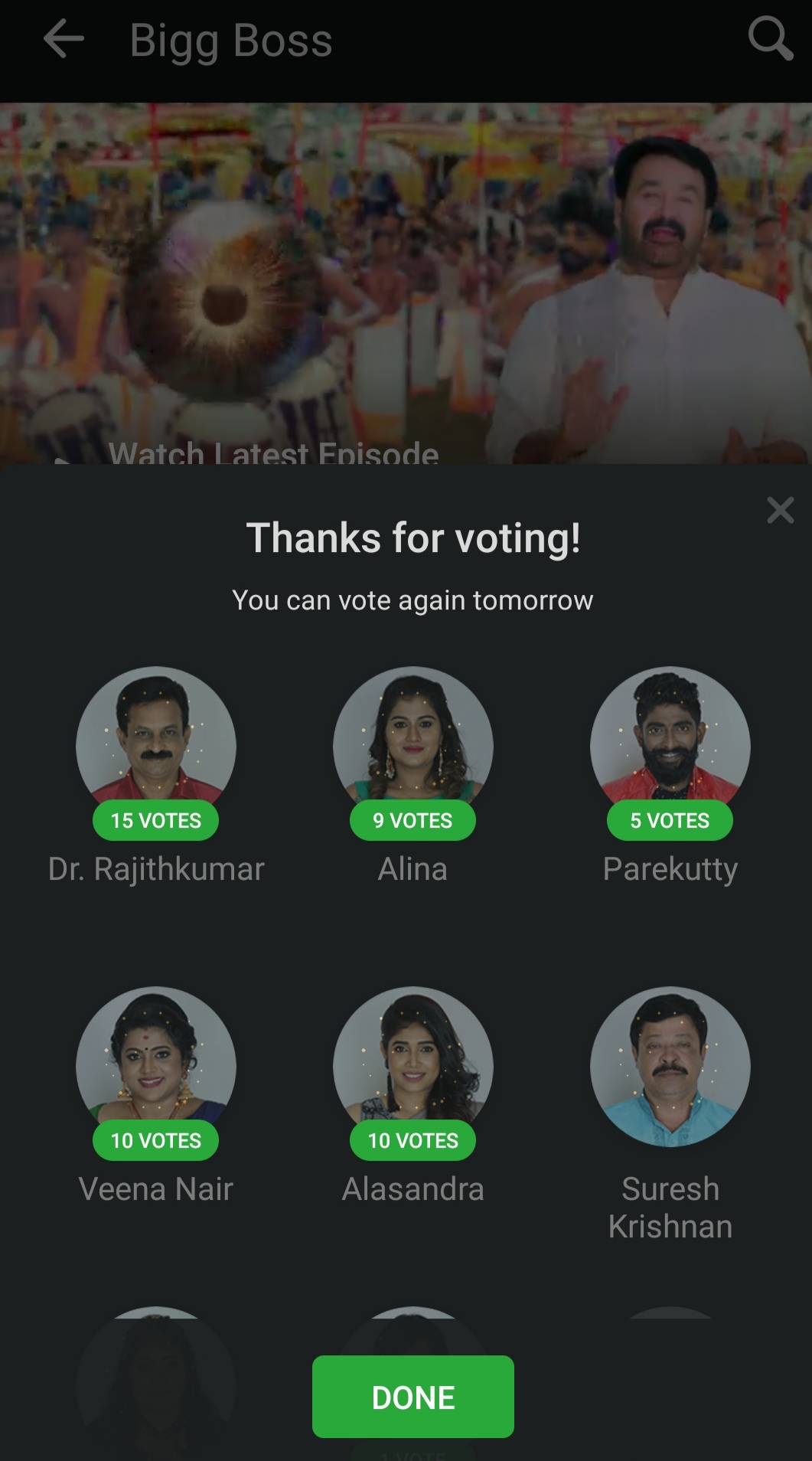
Task: Tap the DONE button
Action: point(413,1397)
